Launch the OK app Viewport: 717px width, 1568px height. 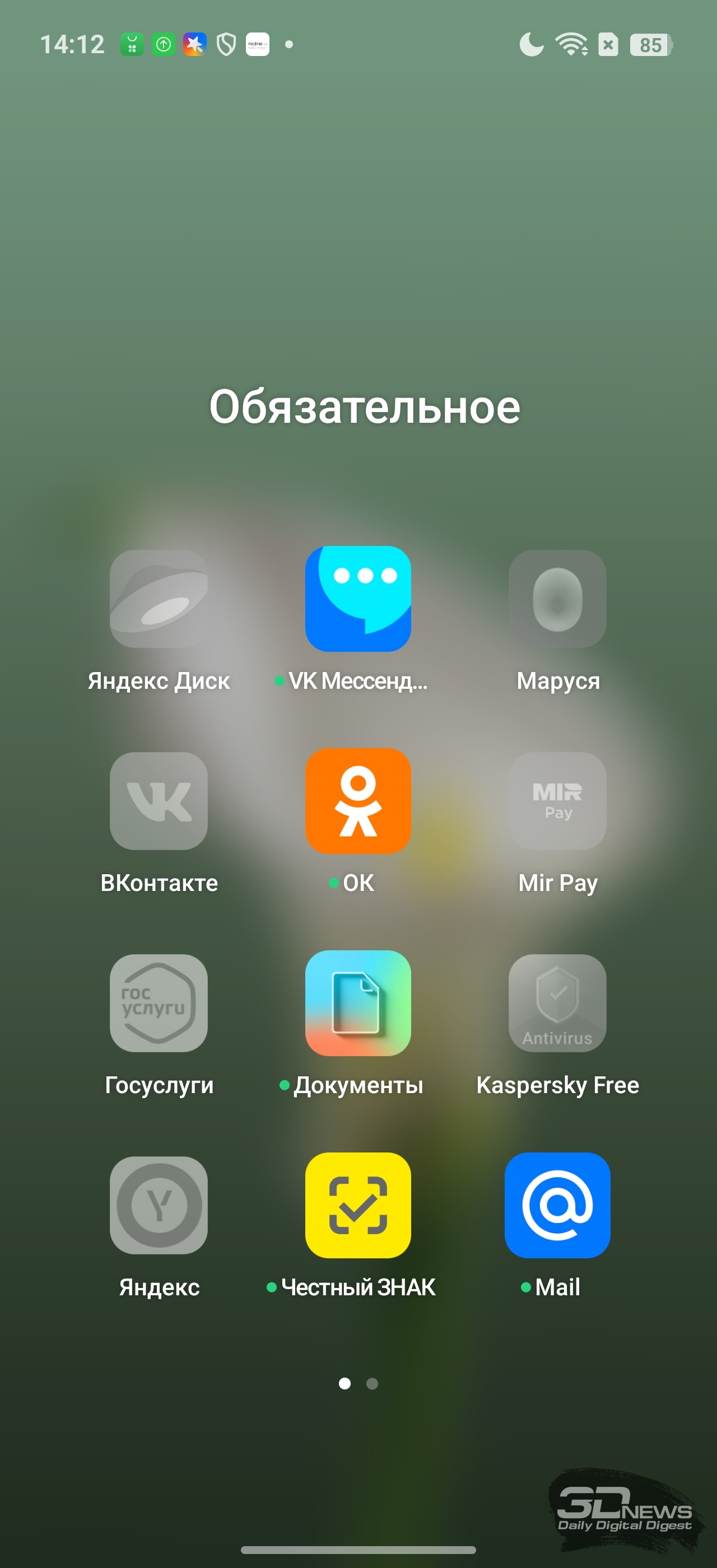[x=358, y=801]
